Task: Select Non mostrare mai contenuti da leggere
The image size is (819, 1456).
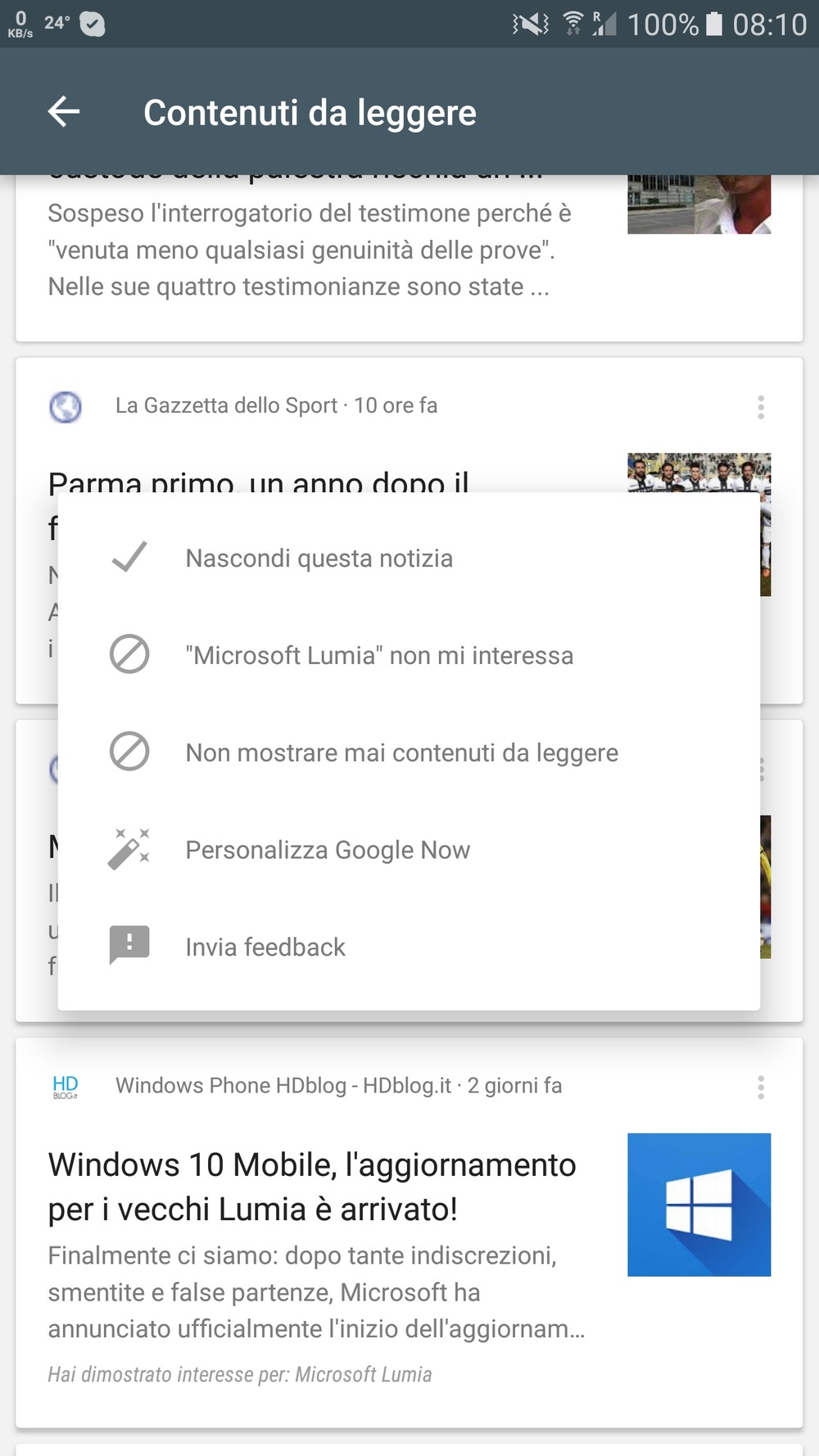Action: pos(409,753)
